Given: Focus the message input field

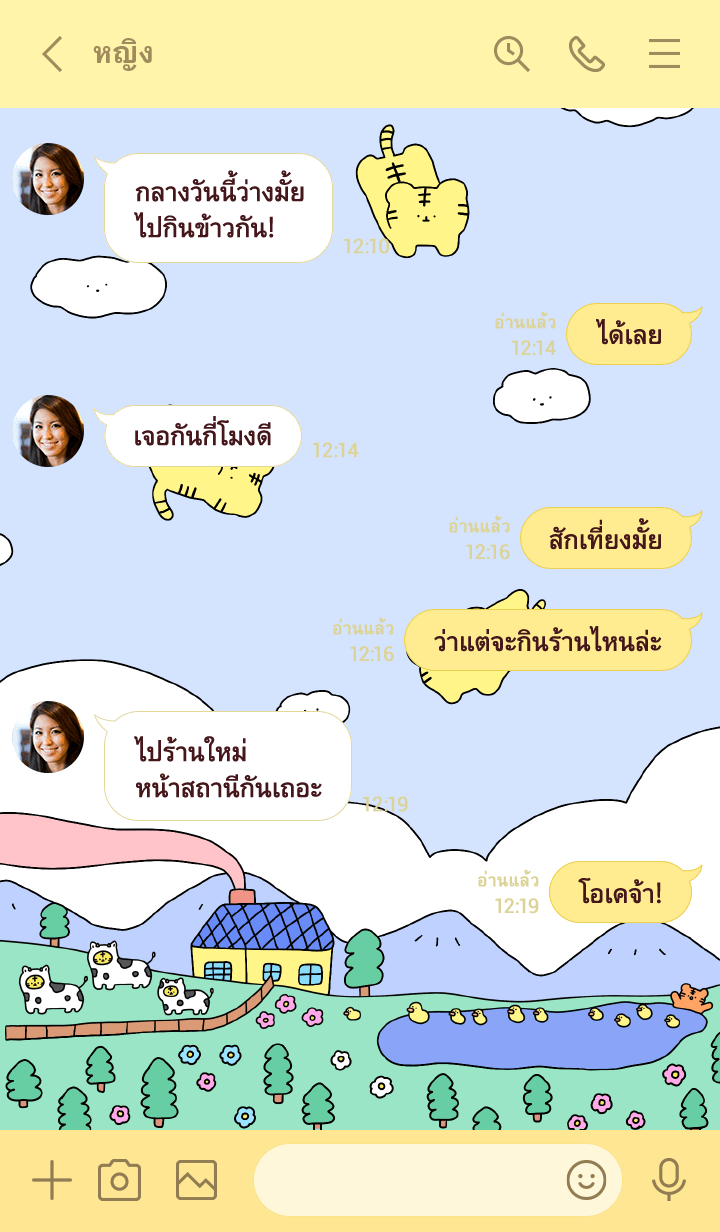Looking at the screenshot, I should 405,1181.
